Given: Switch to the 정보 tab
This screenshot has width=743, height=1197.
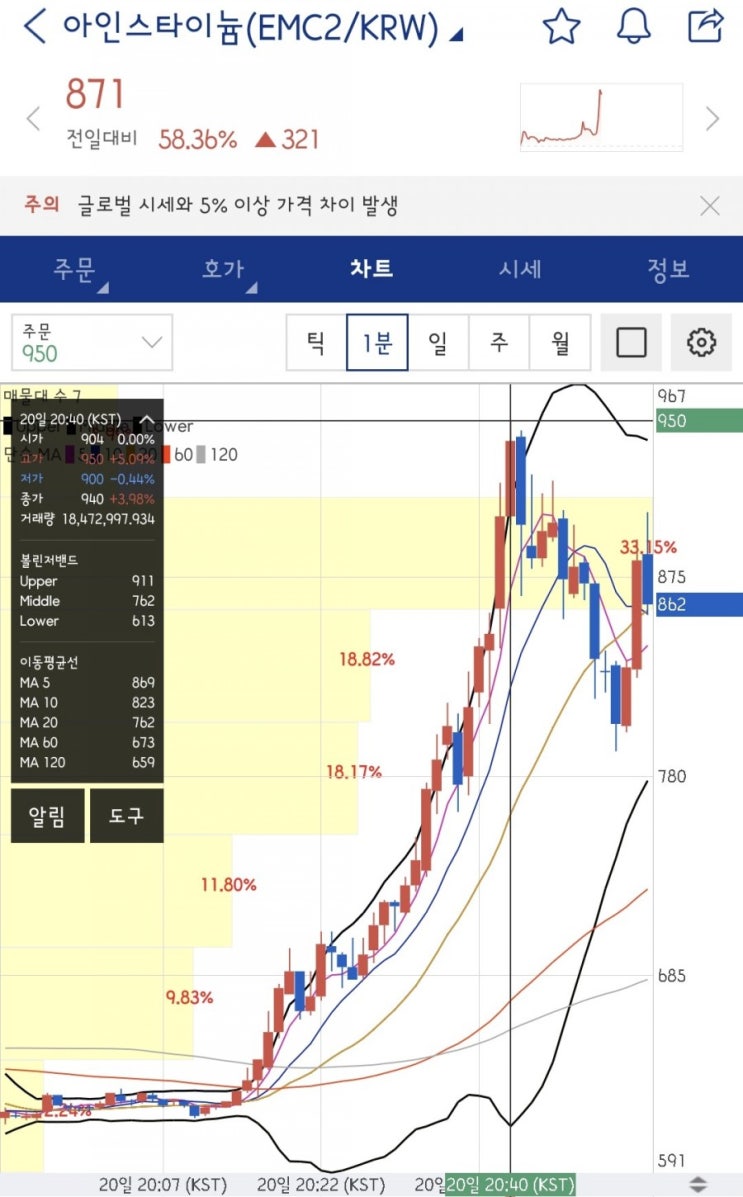Looking at the screenshot, I should (x=668, y=269).
